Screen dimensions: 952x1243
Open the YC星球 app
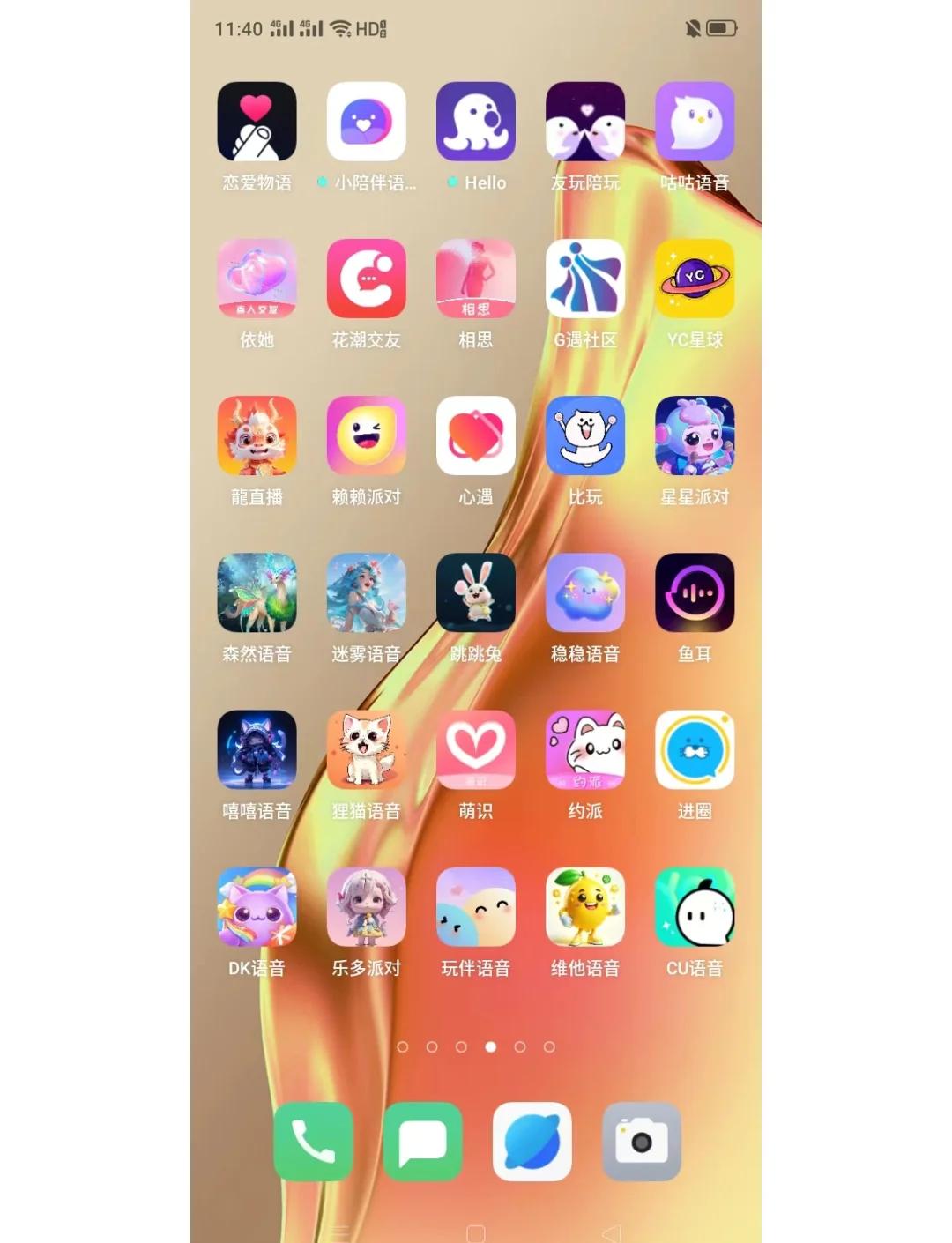[695, 279]
